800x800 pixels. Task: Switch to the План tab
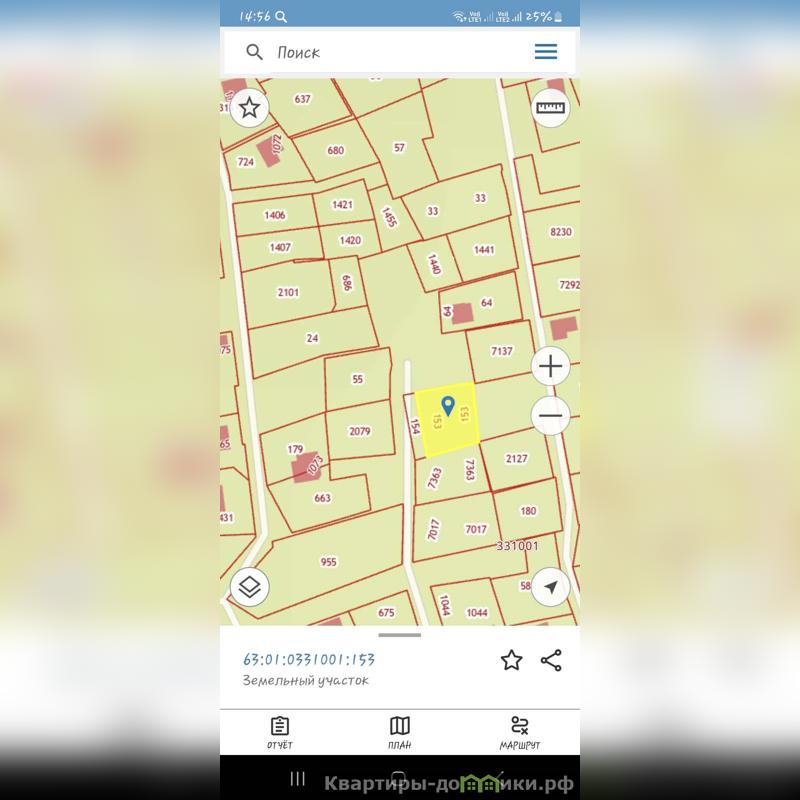coord(399,733)
